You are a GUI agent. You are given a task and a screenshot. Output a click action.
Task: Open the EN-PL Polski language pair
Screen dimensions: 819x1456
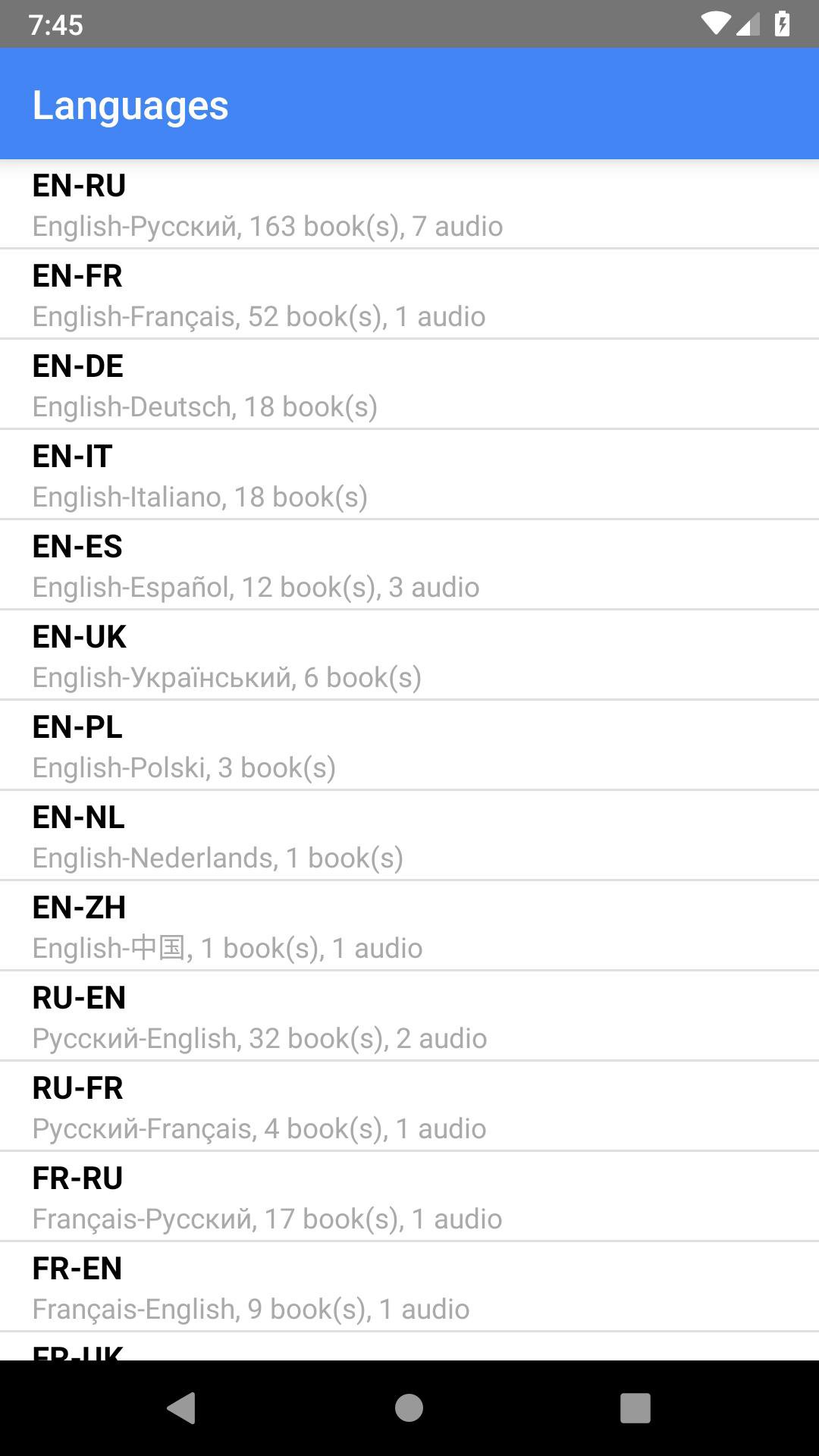[409, 745]
